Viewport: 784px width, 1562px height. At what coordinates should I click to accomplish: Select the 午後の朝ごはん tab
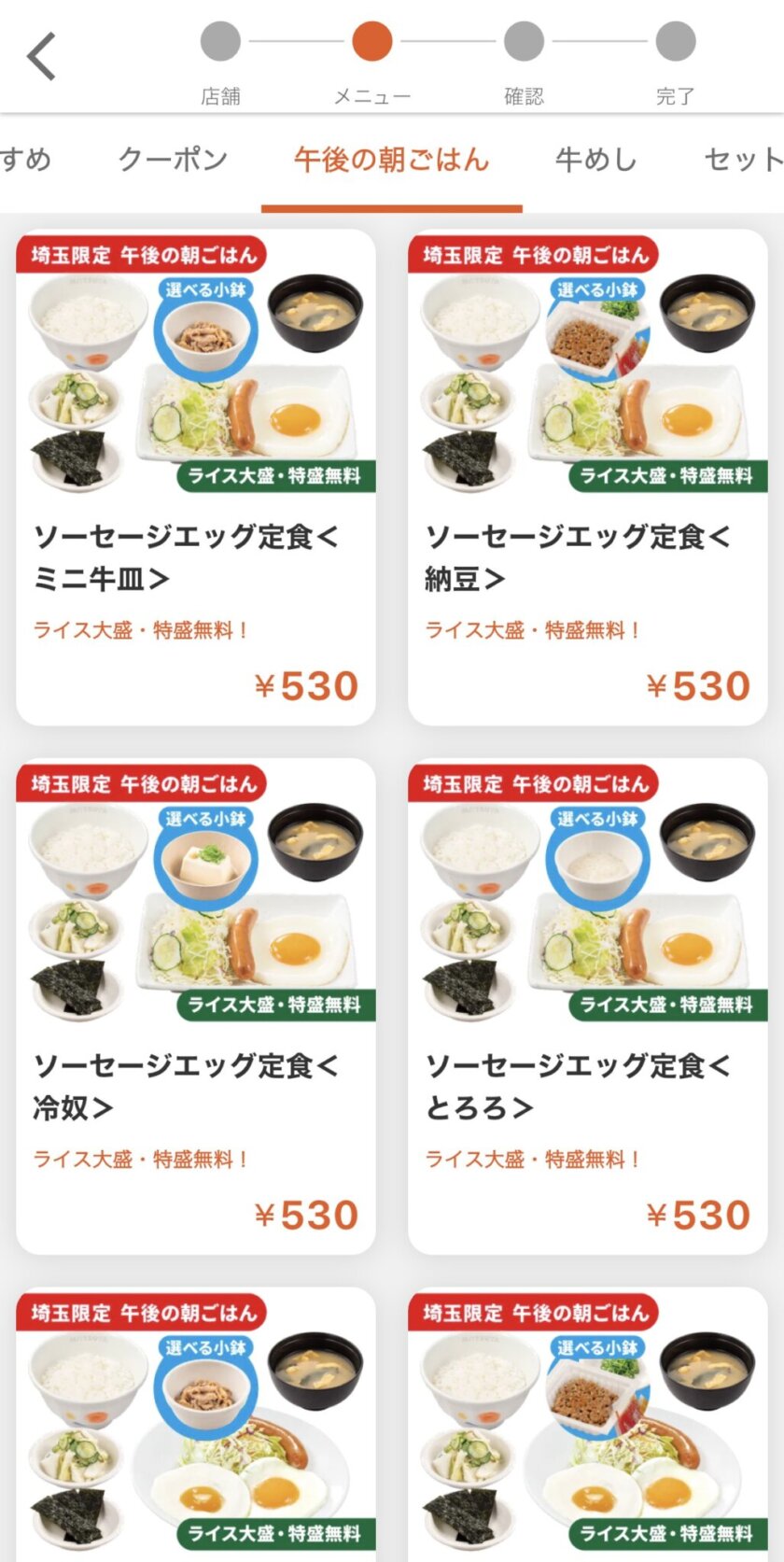(391, 160)
